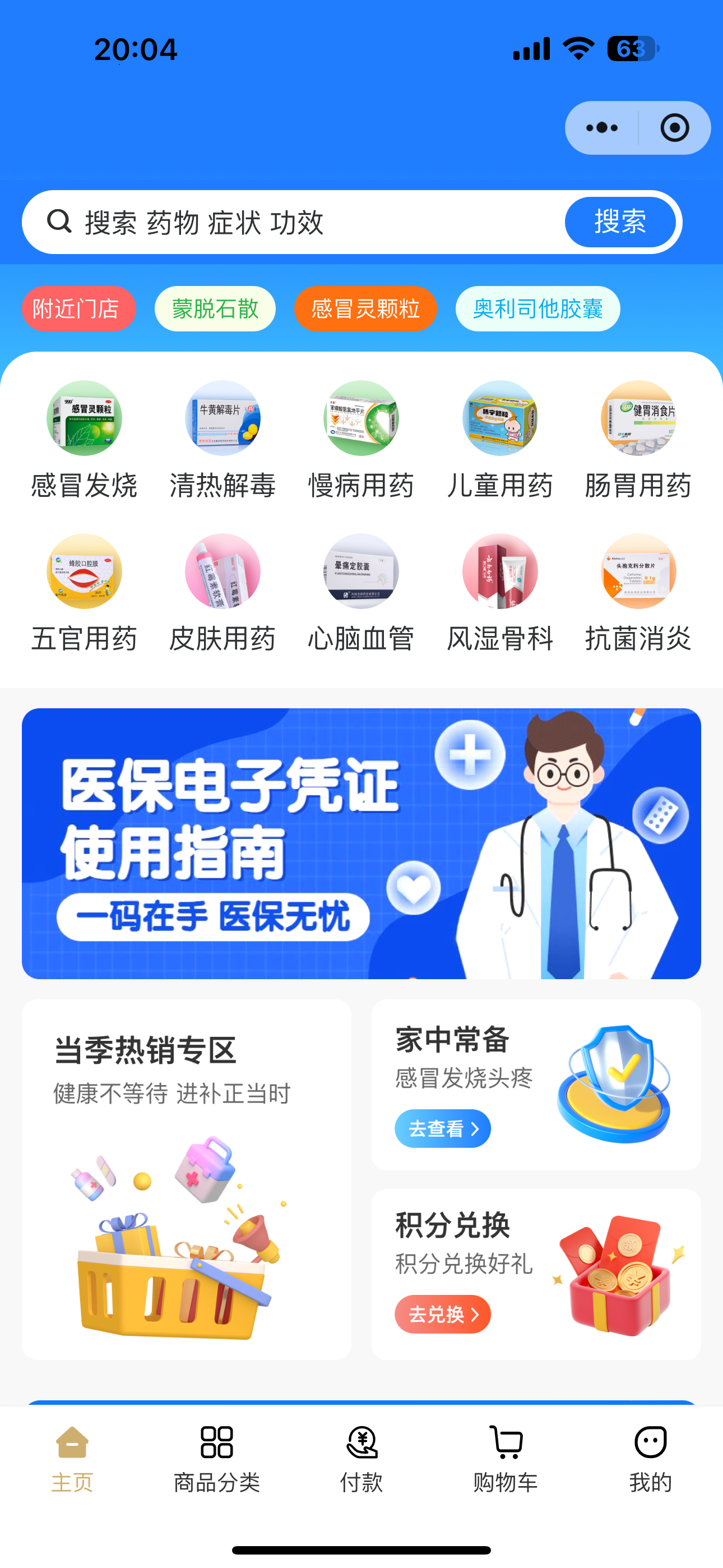Open 积分兑换 with the 去兑换 arrow
Screen dimensions: 723x1568
coord(443,1315)
